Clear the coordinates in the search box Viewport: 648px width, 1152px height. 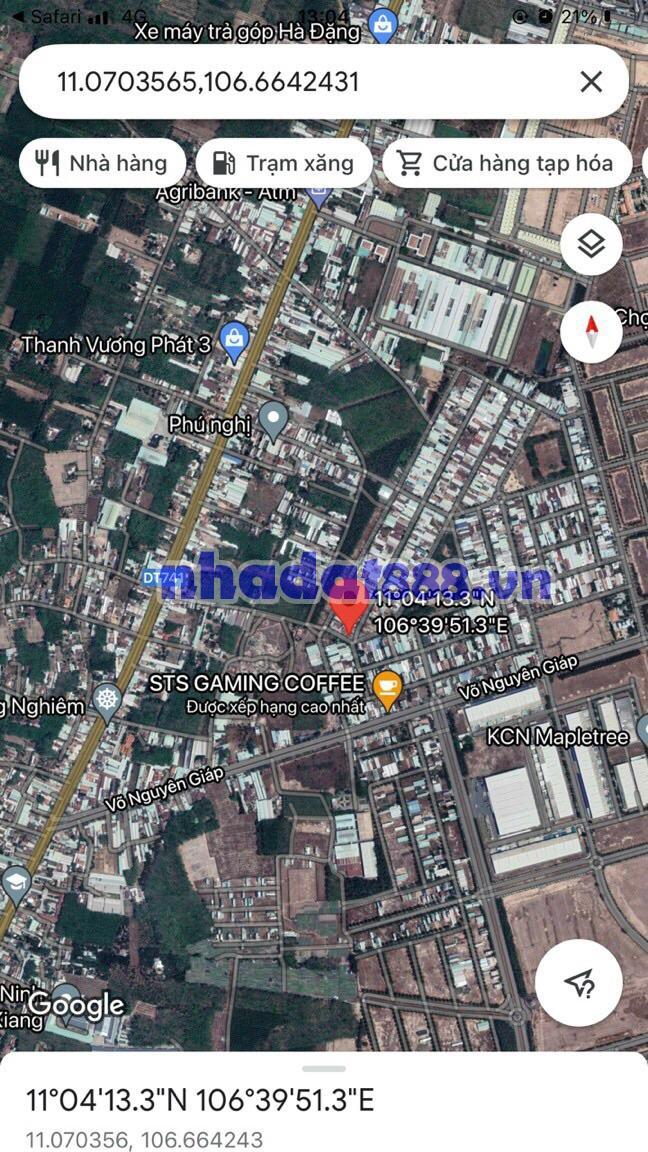click(x=591, y=82)
